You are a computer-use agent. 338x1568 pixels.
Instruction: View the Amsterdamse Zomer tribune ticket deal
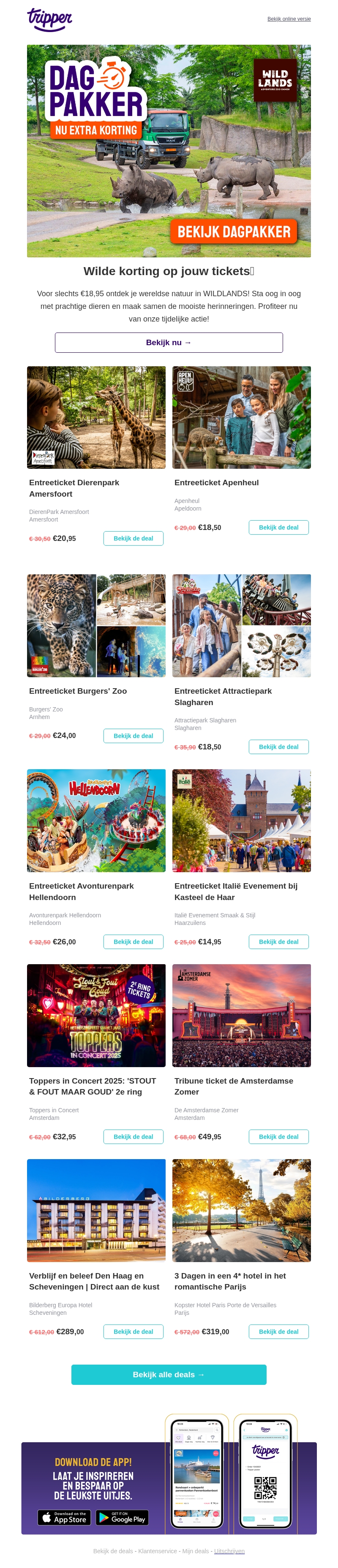click(278, 1136)
